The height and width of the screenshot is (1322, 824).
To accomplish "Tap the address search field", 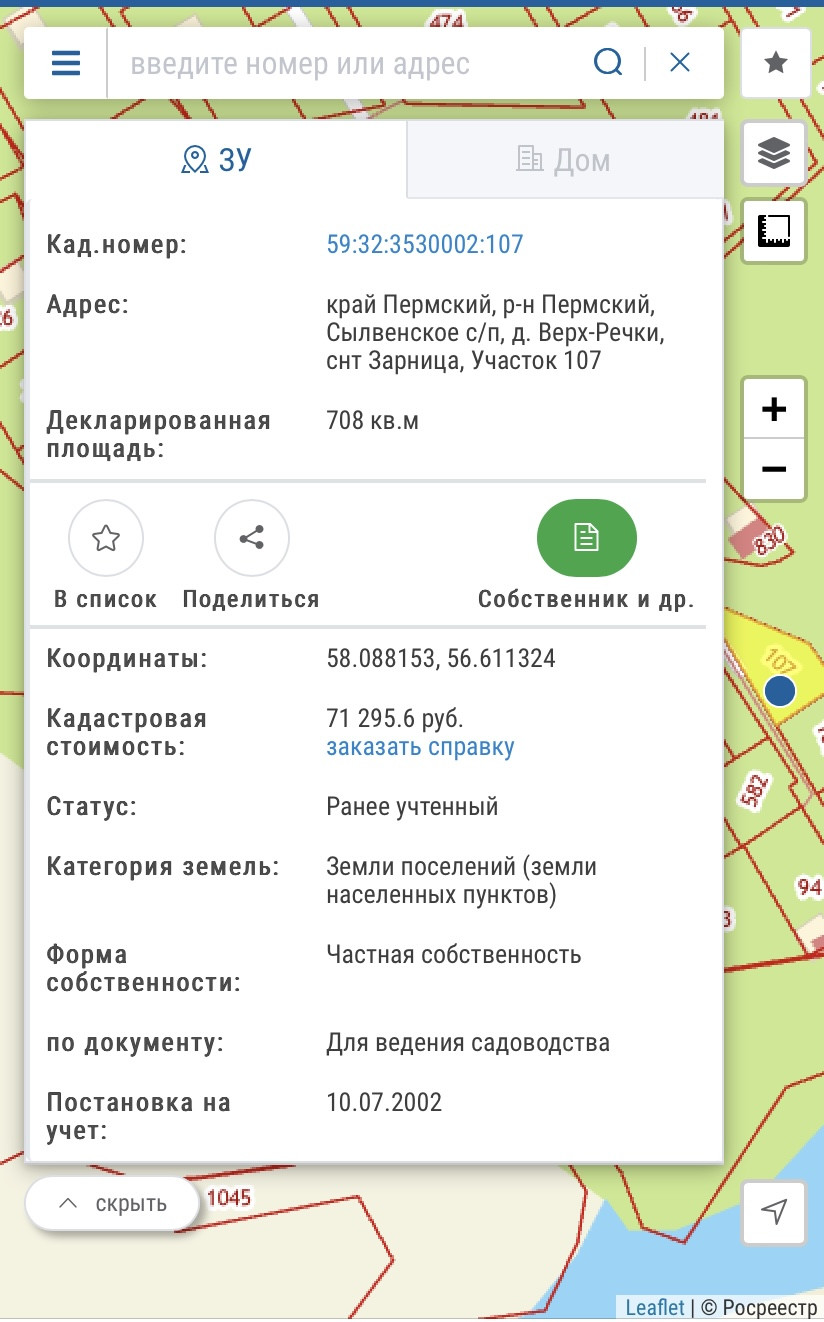I will coord(350,64).
